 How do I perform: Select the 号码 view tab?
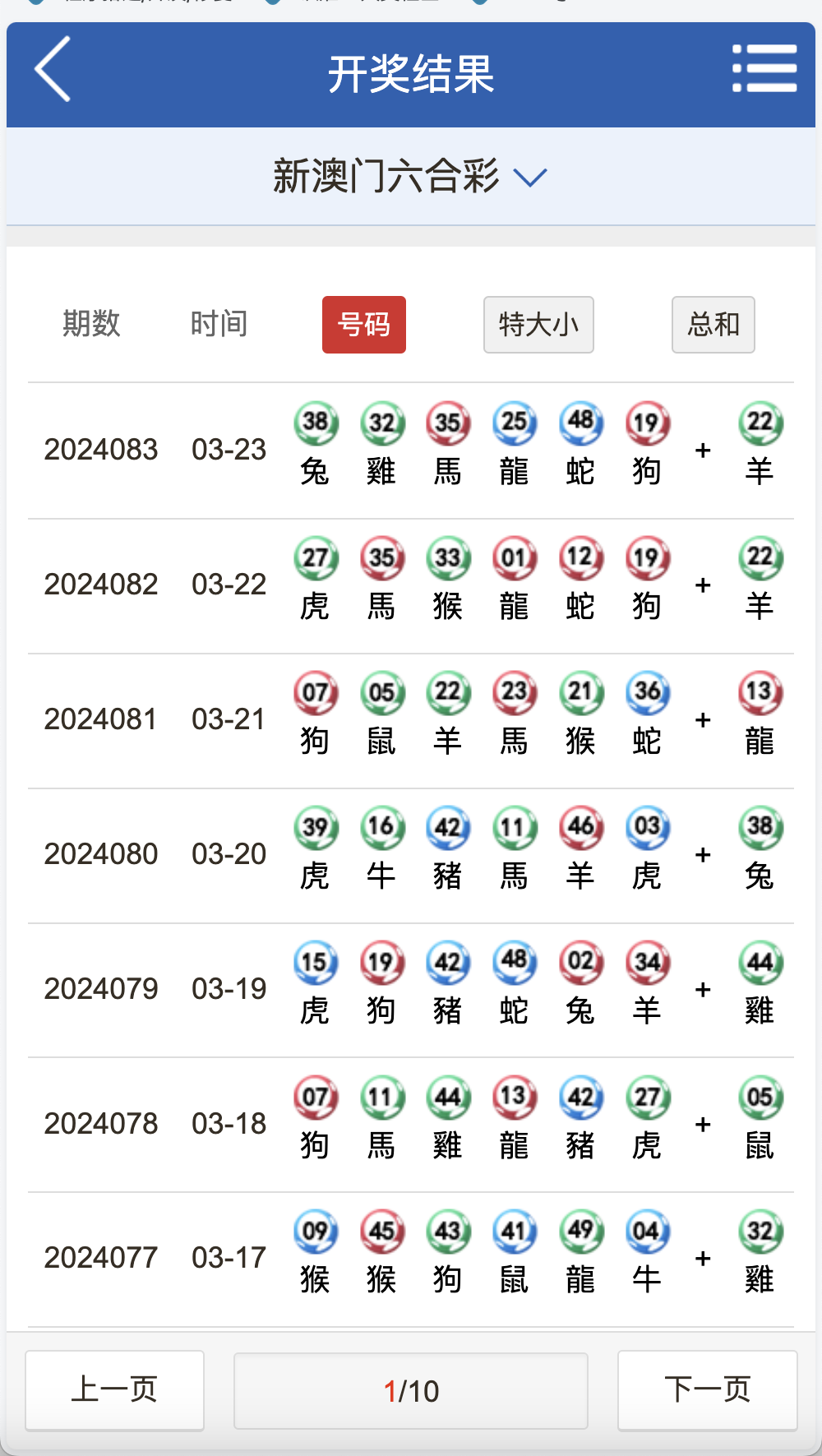(x=364, y=325)
